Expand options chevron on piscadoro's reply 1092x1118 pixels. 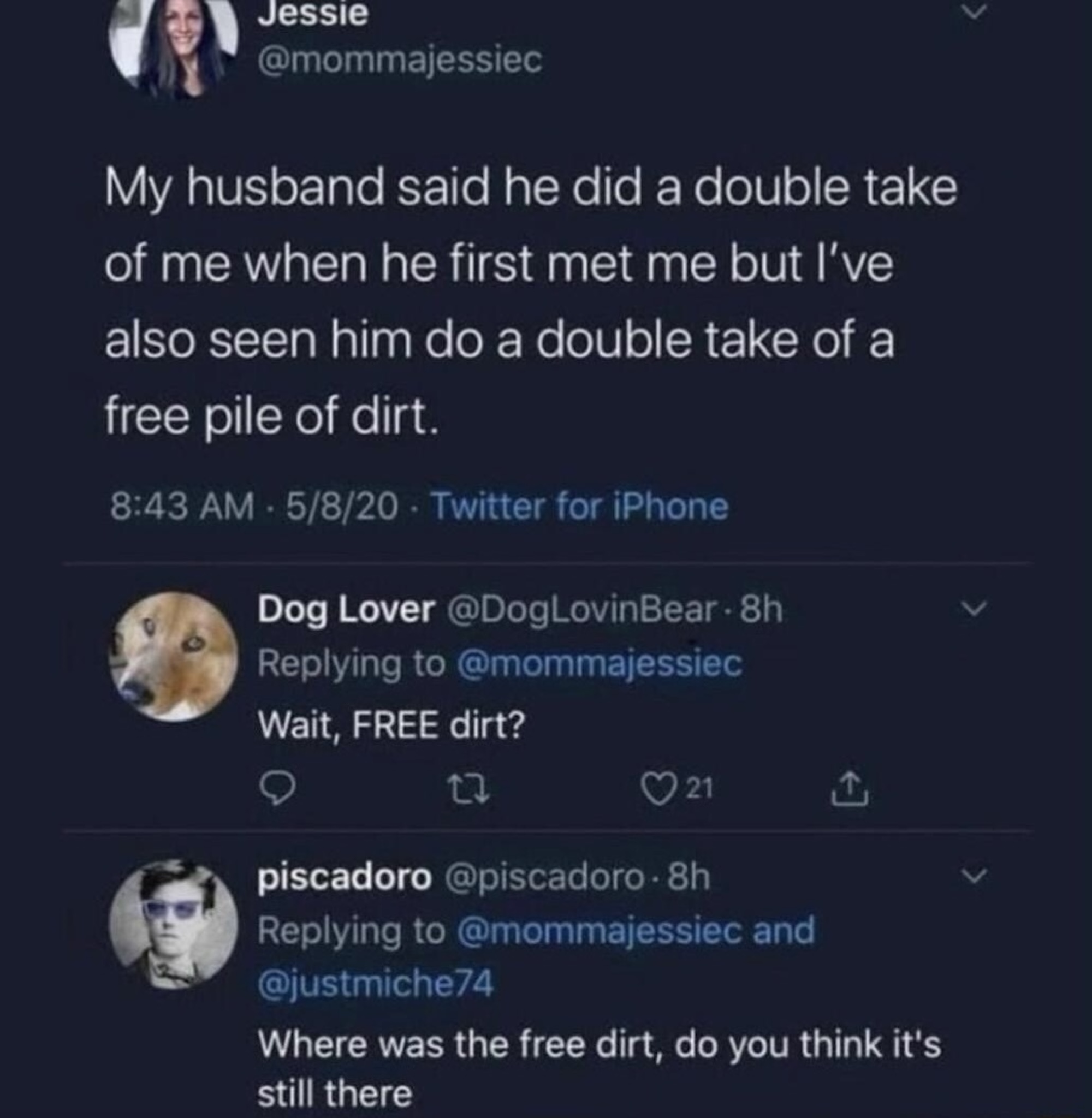coord(974,876)
